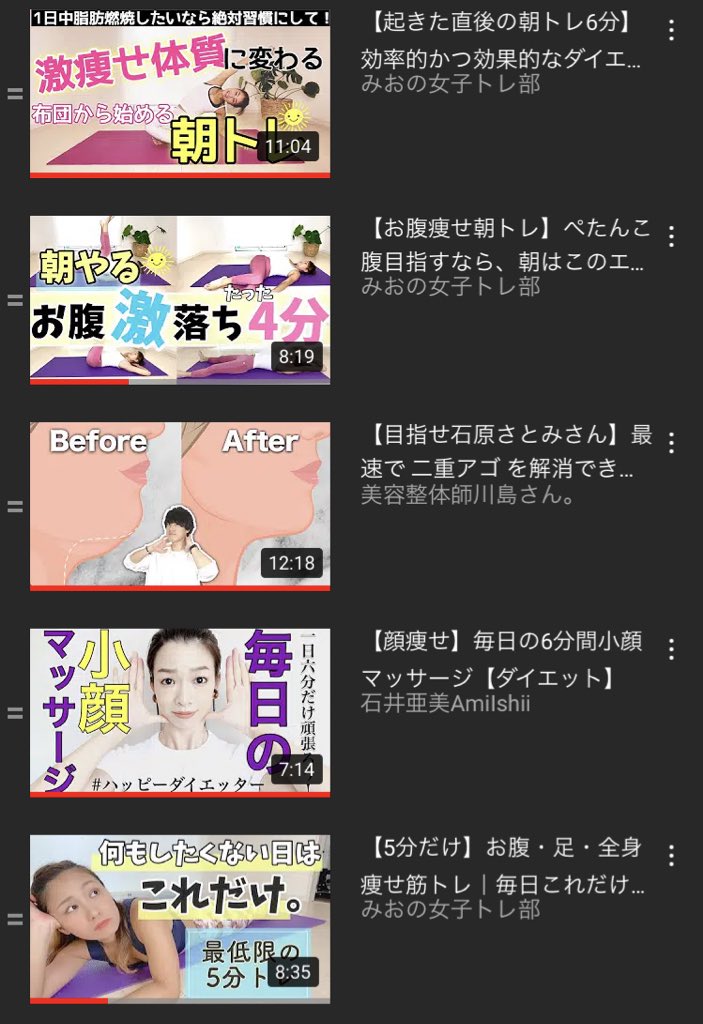Open video titled 【顔痩せ】毎日の6分間小顔マッサージ

point(500,660)
